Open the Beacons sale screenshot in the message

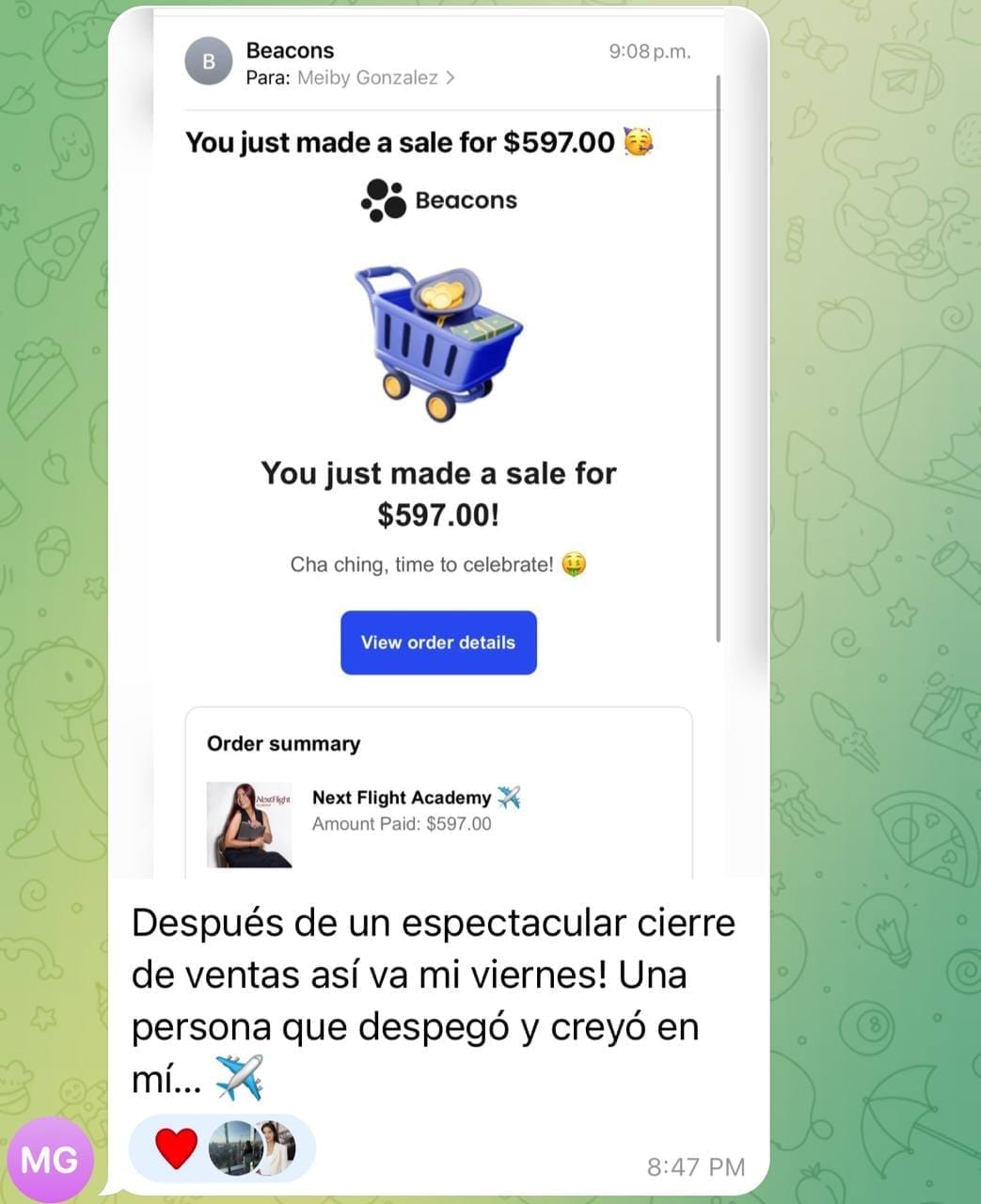pyautogui.click(x=438, y=442)
